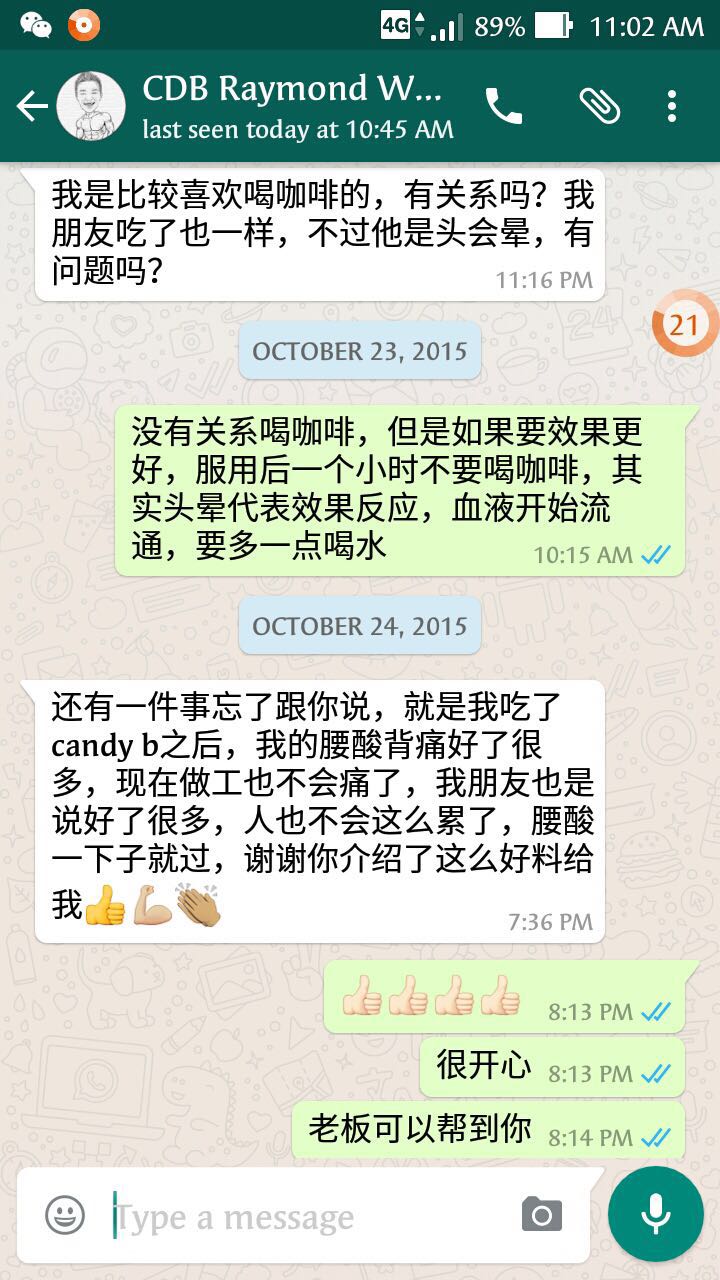View CDB Raymond contact info
Image resolution: width=720 pixels, height=1280 pixels.
tap(296, 106)
